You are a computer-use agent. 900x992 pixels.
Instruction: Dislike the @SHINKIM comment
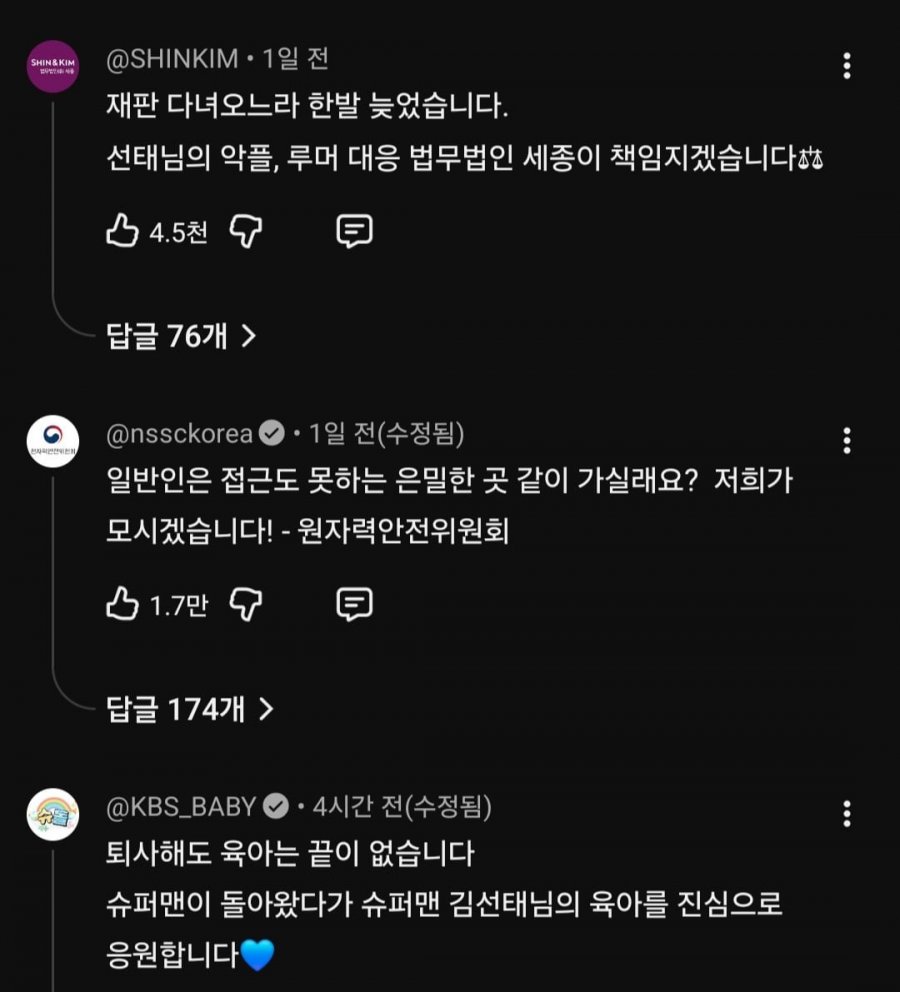point(246,232)
